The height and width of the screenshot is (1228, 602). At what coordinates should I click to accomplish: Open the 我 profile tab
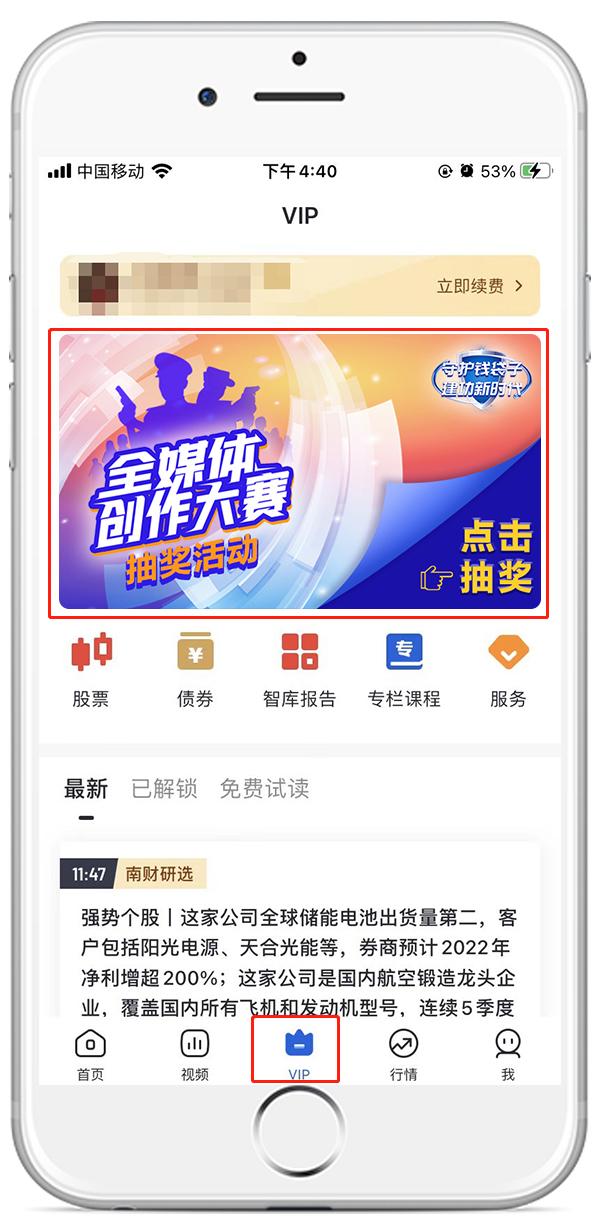(508, 1054)
